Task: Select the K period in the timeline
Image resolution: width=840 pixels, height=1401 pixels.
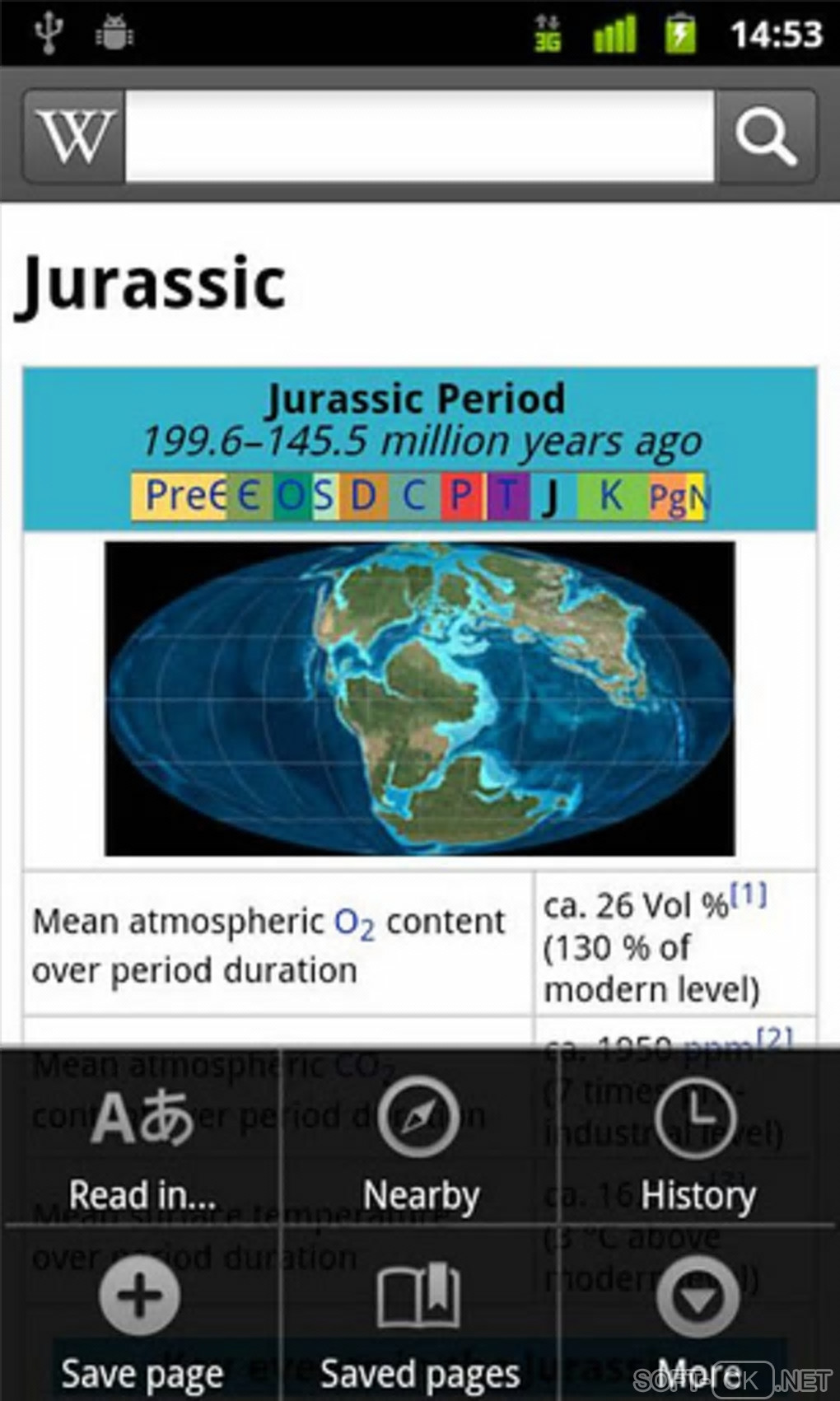Action: coord(611,496)
